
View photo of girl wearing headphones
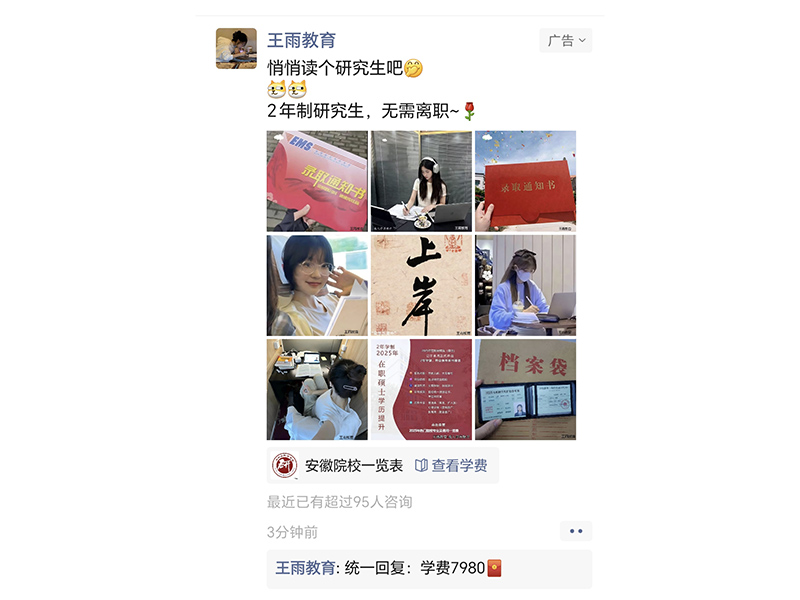421,181
